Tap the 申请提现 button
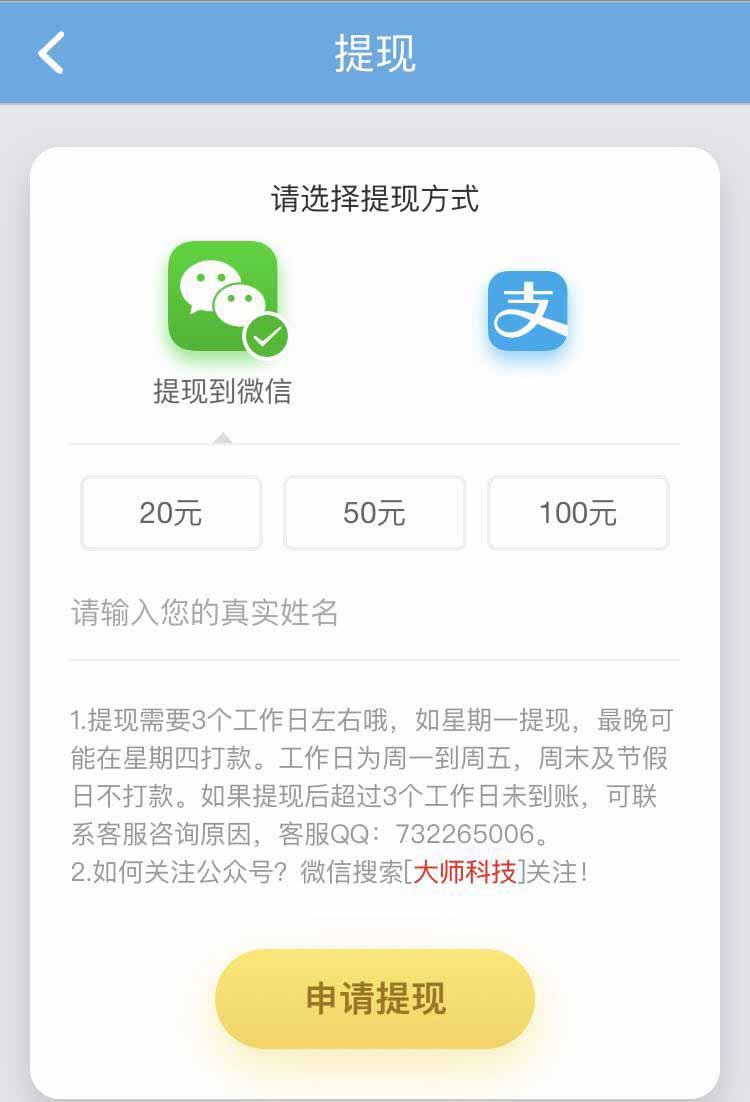 click(x=375, y=998)
